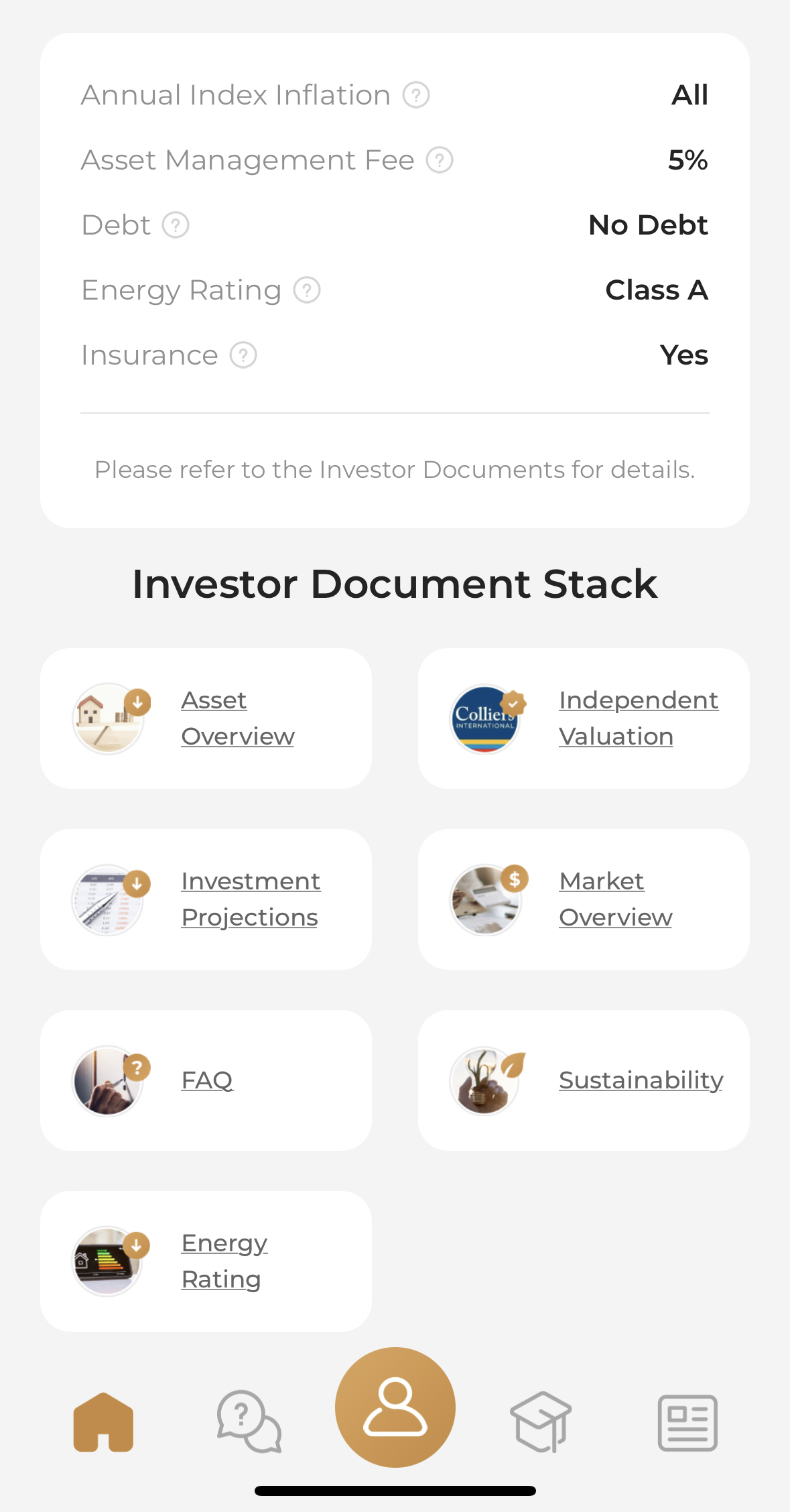
Task: Open help for Annual Index Inflation
Action: point(416,95)
